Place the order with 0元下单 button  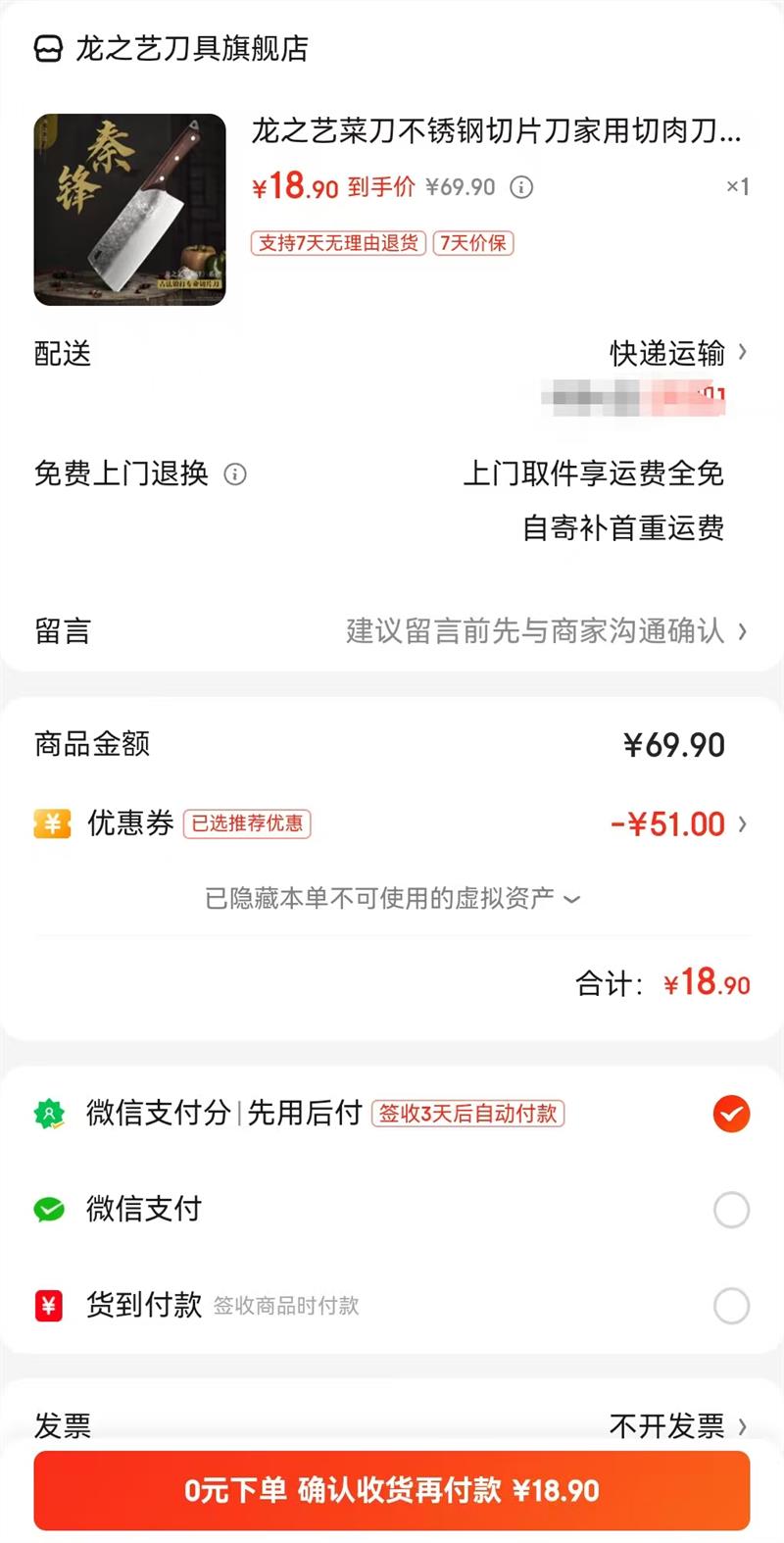coord(392,1491)
